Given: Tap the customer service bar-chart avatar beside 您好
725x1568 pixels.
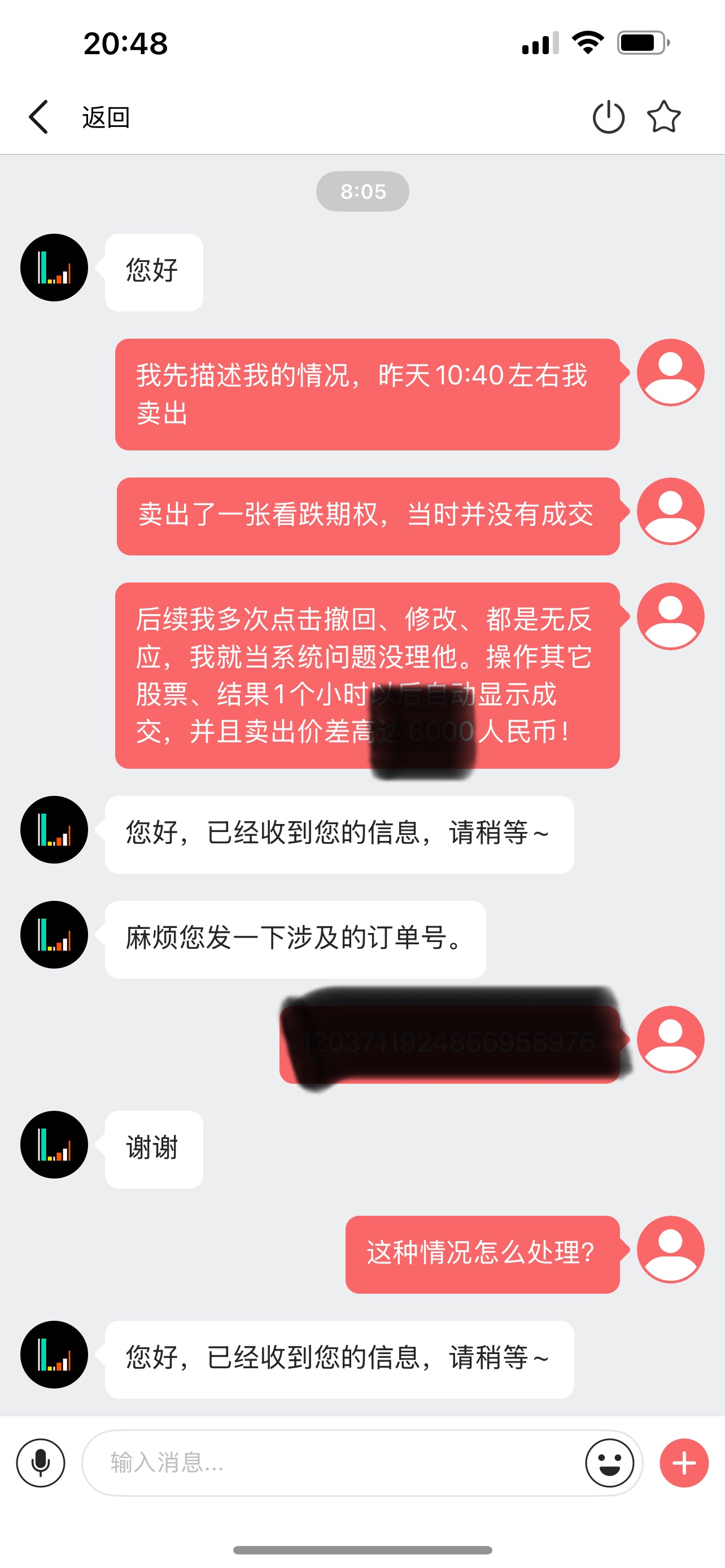Looking at the screenshot, I should [54, 268].
